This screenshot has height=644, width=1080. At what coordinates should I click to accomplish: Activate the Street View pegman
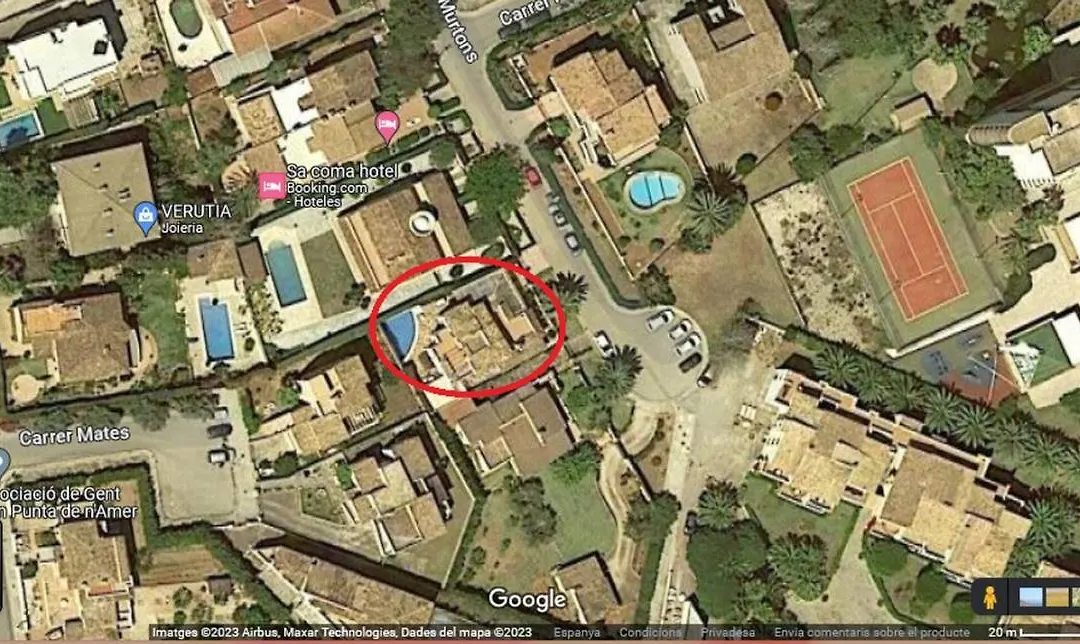point(989,598)
